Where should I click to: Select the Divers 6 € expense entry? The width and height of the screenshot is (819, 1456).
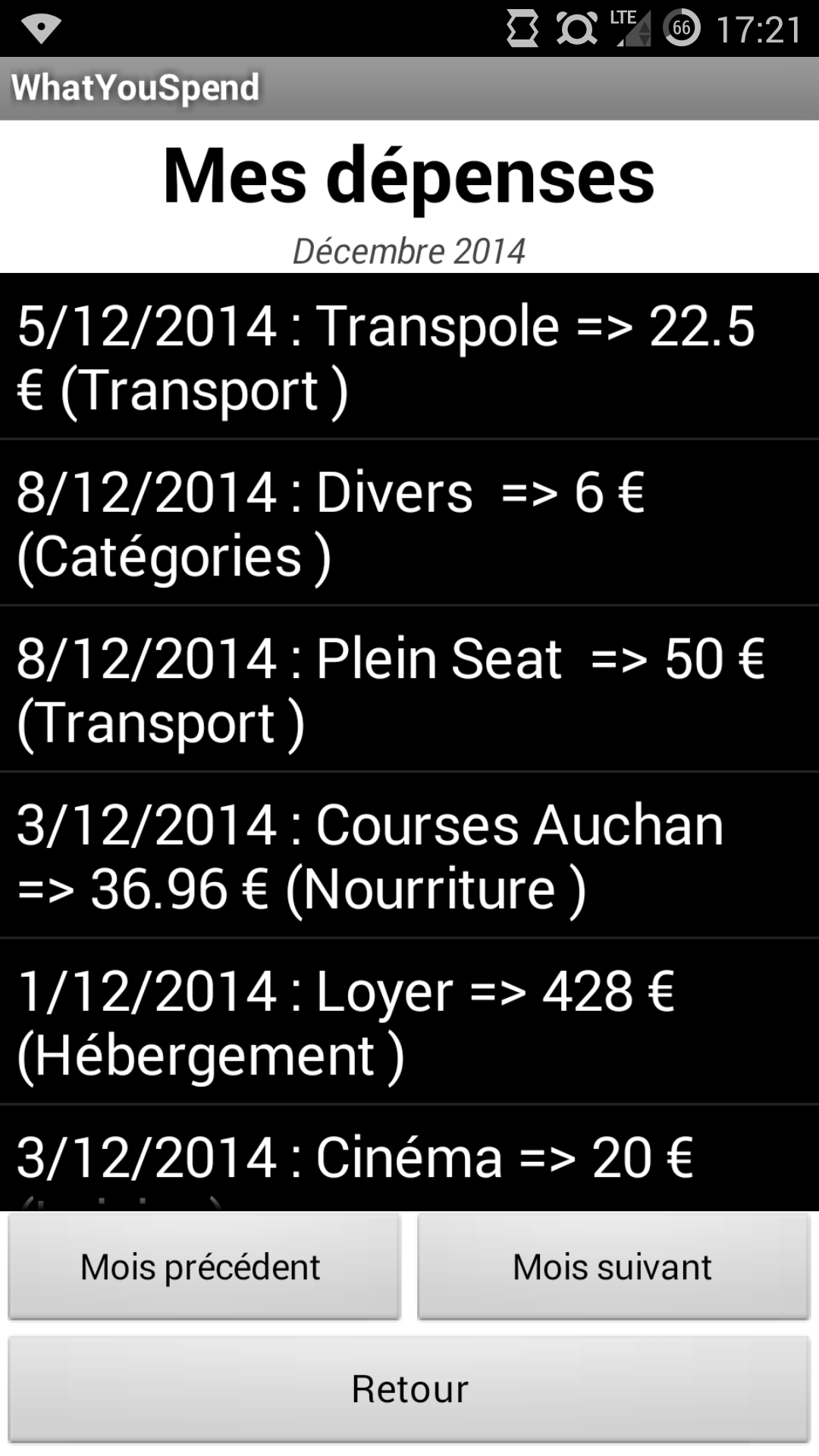point(409,522)
